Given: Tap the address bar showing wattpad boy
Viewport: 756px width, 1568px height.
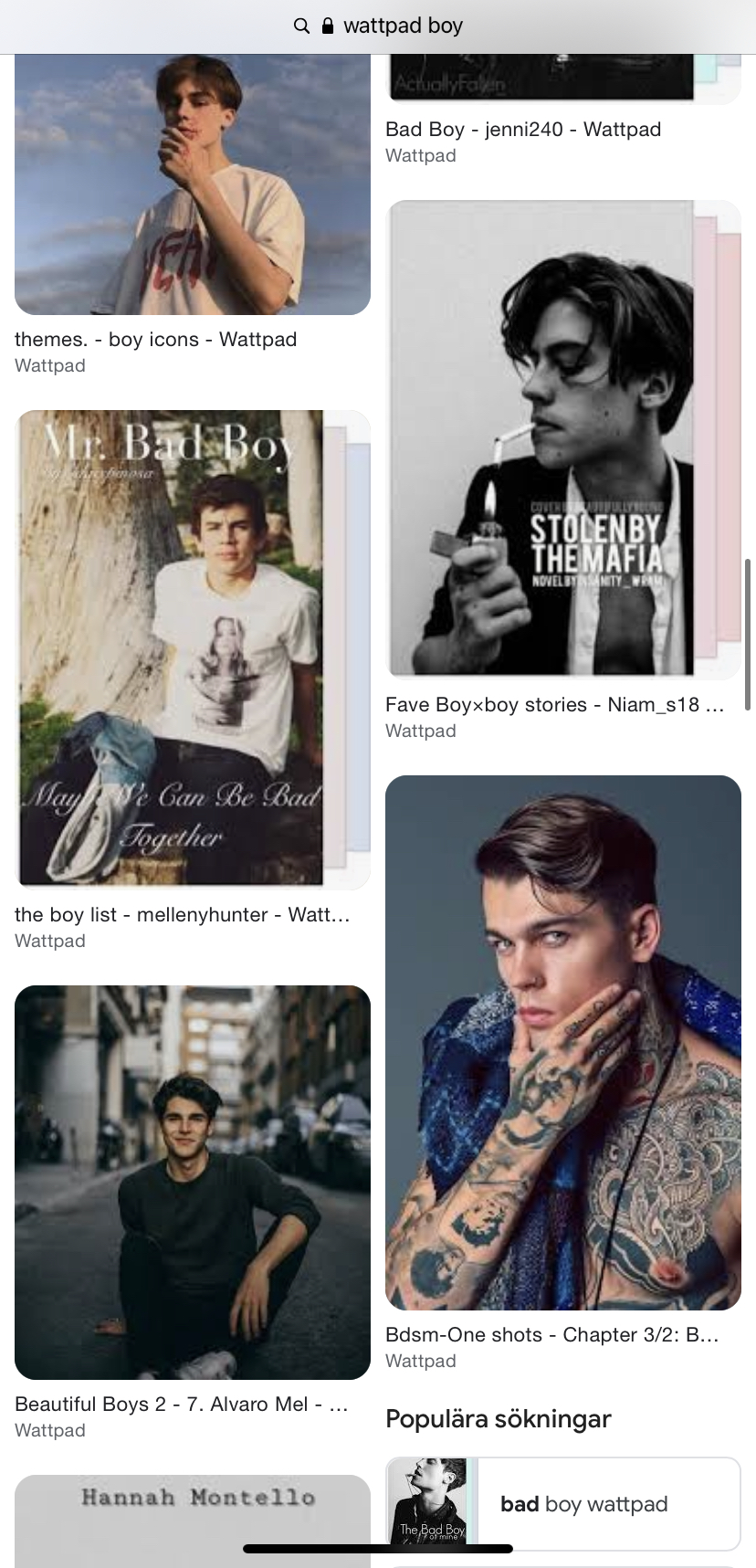Looking at the screenshot, I should (378, 26).
